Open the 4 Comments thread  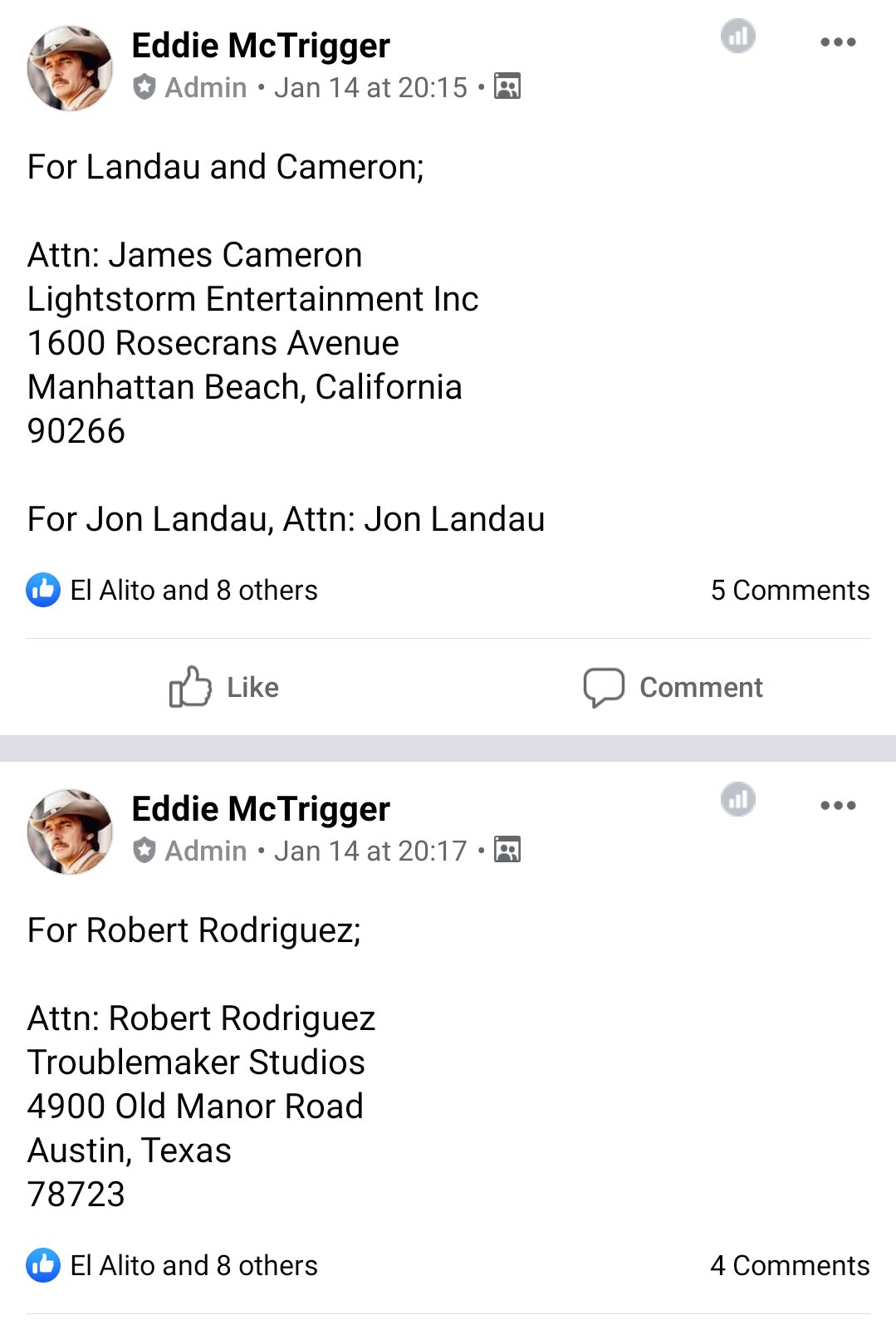point(790,1265)
